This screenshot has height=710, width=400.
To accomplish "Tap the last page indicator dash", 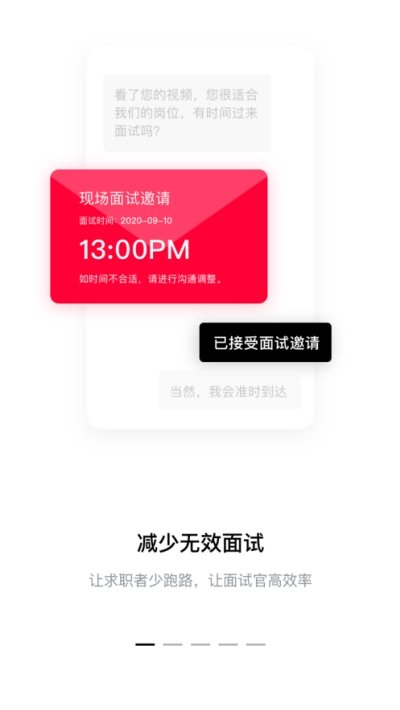I will (x=256, y=644).
